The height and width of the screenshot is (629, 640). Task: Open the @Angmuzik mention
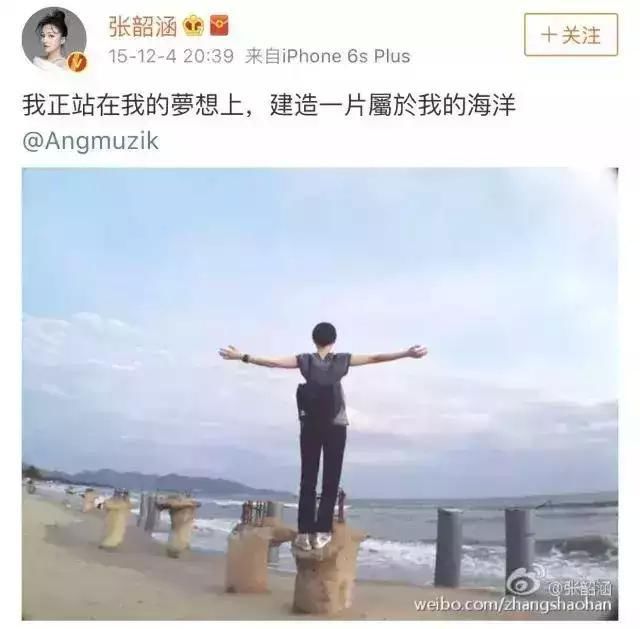point(90,141)
